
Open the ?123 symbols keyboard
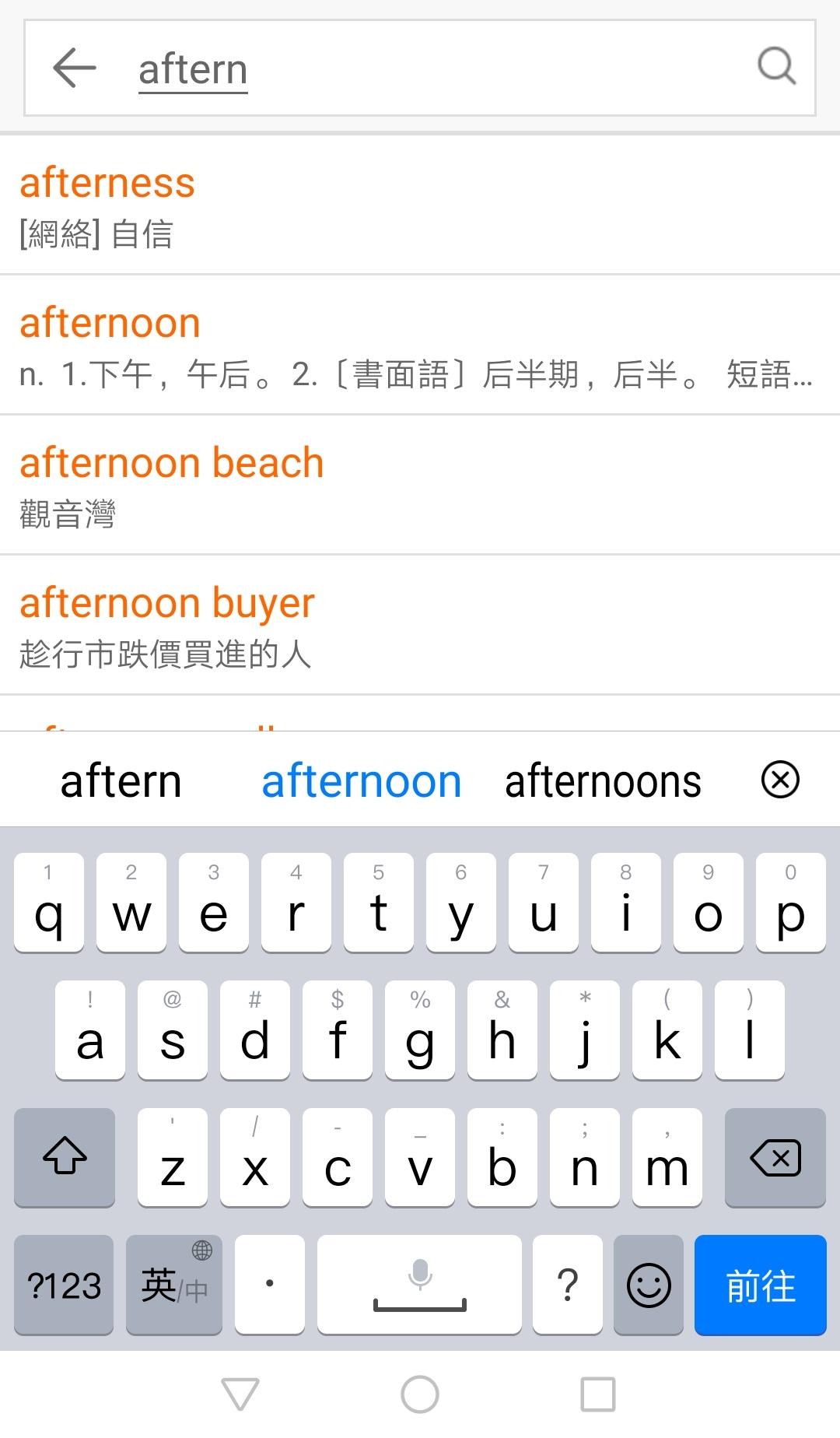tap(64, 1285)
